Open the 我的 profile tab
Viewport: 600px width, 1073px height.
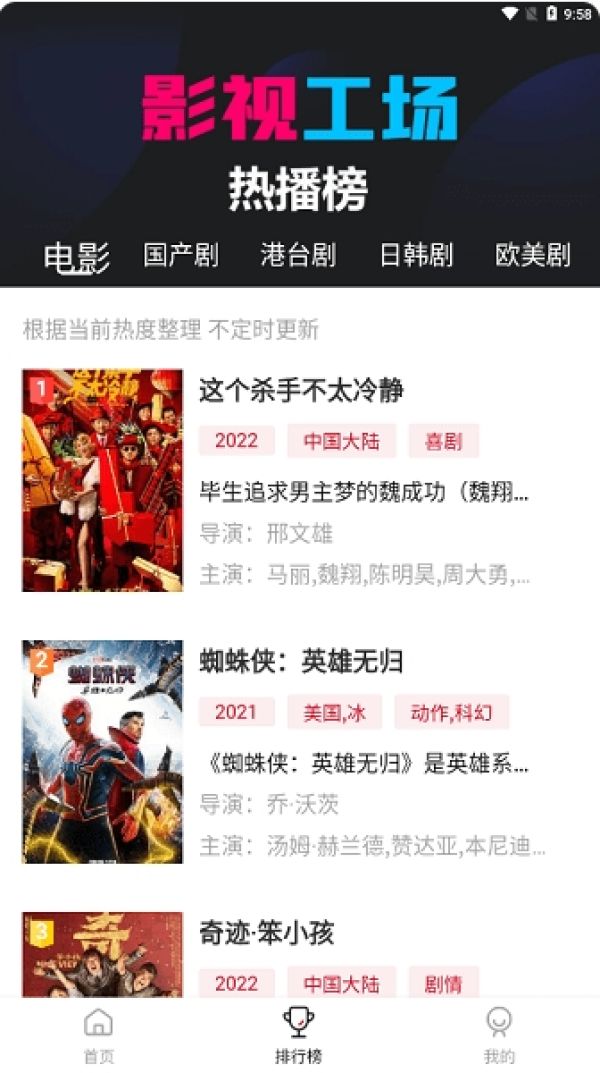point(499,1035)
